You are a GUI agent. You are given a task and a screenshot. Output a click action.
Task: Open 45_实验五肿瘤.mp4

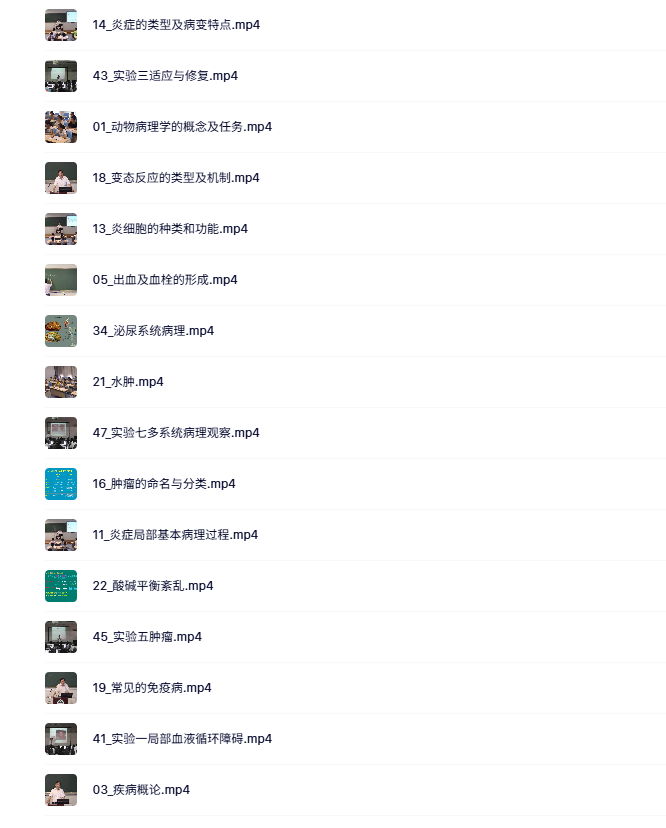point(147,637)
